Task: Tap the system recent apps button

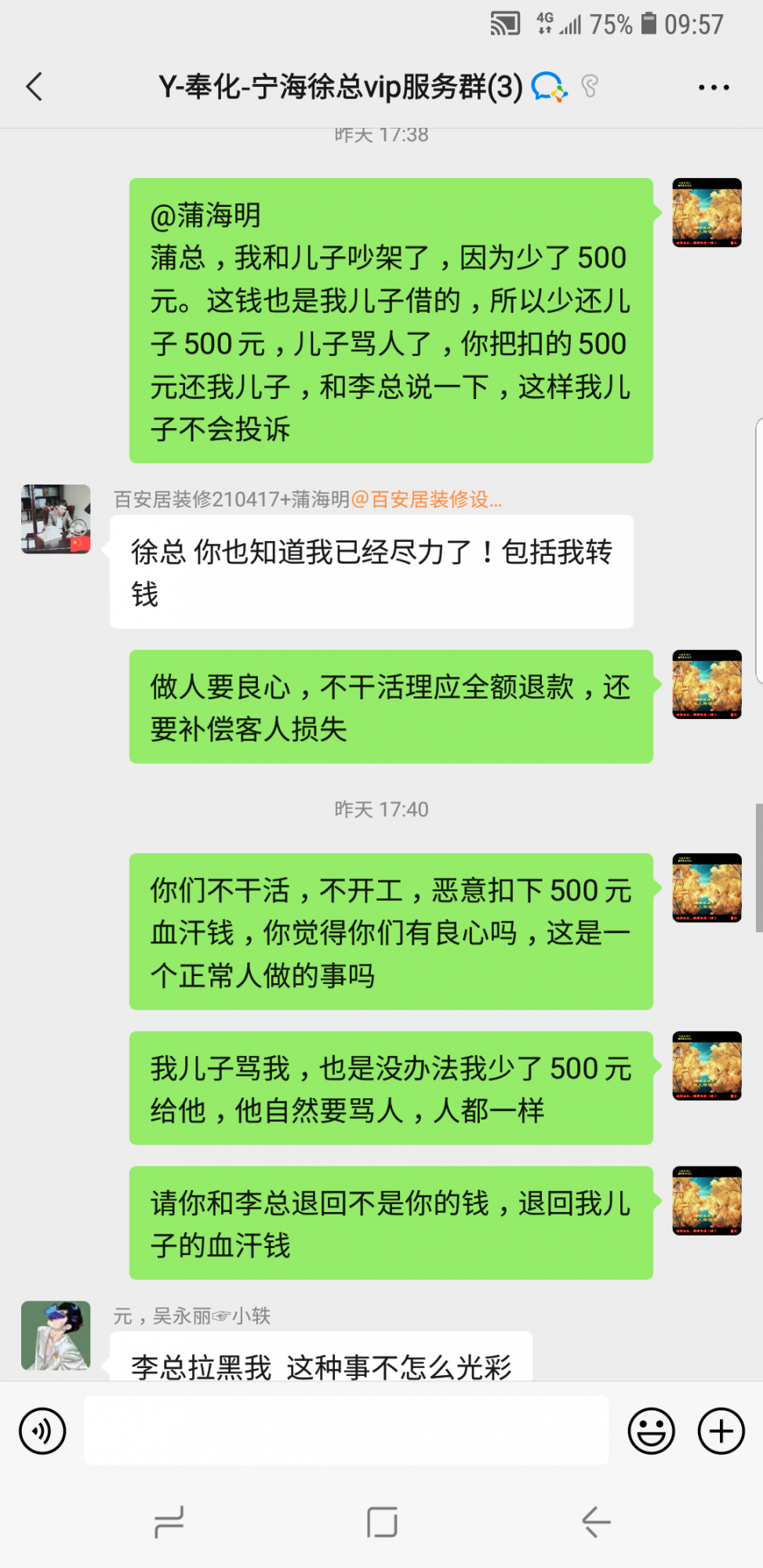Action: 169,1523
